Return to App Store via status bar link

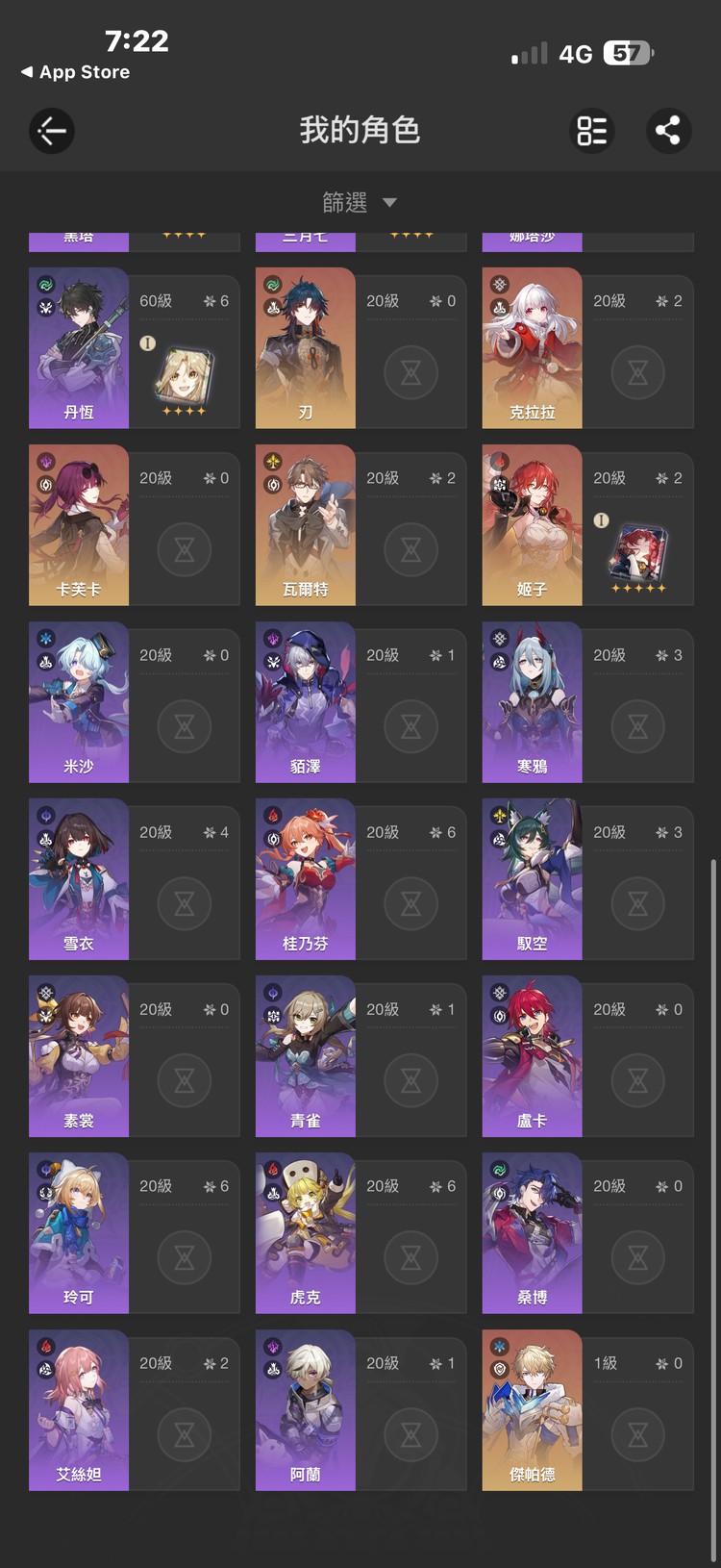click(75, 72)
